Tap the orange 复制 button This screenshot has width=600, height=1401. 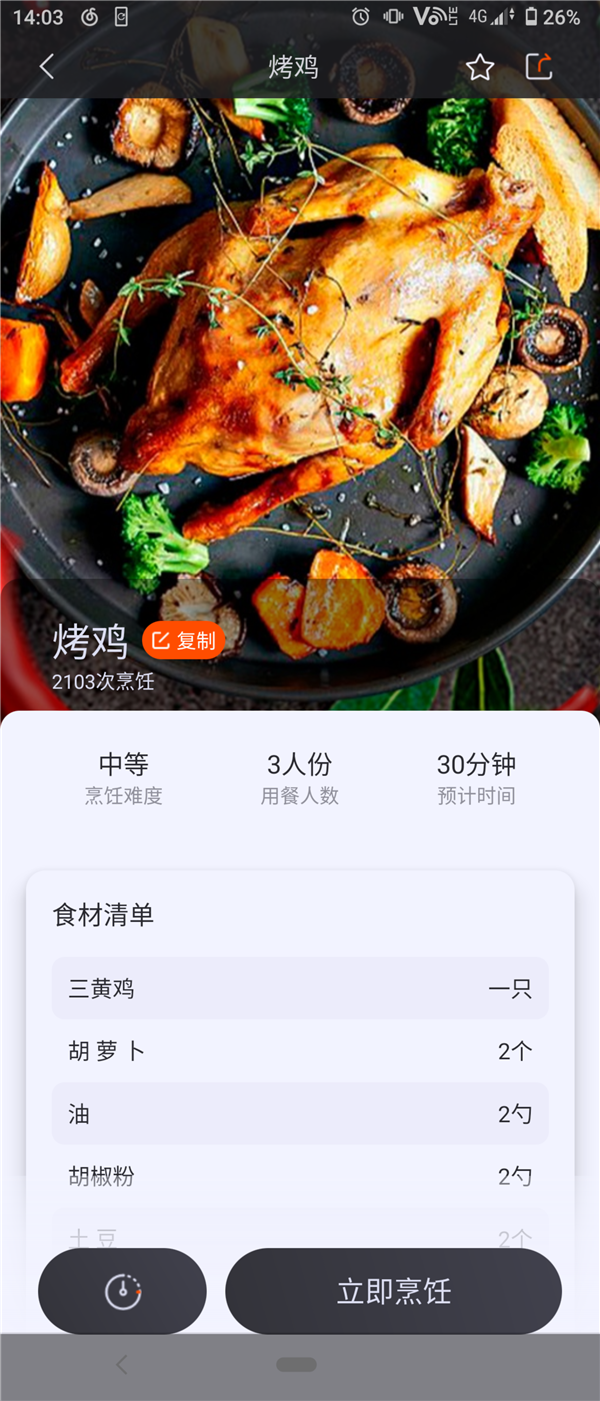pyautogui.click(x=183, y=641)
